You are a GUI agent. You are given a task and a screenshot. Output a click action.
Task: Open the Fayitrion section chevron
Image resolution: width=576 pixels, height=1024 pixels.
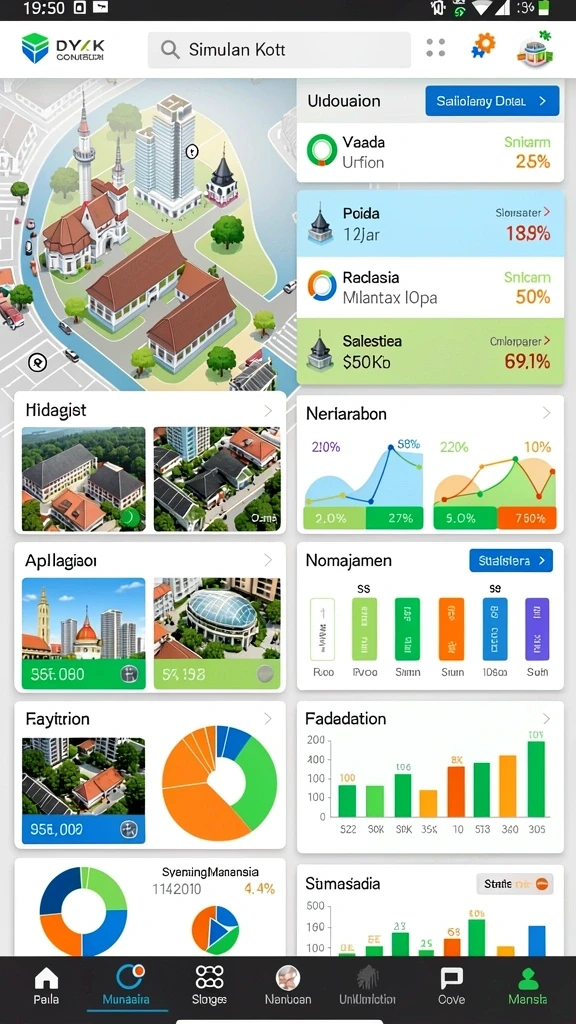point(268,718)
